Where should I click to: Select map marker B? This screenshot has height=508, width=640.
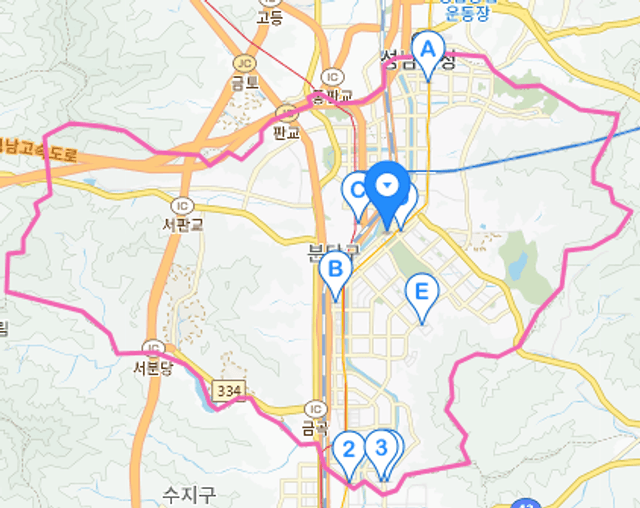tap(336, 270)
